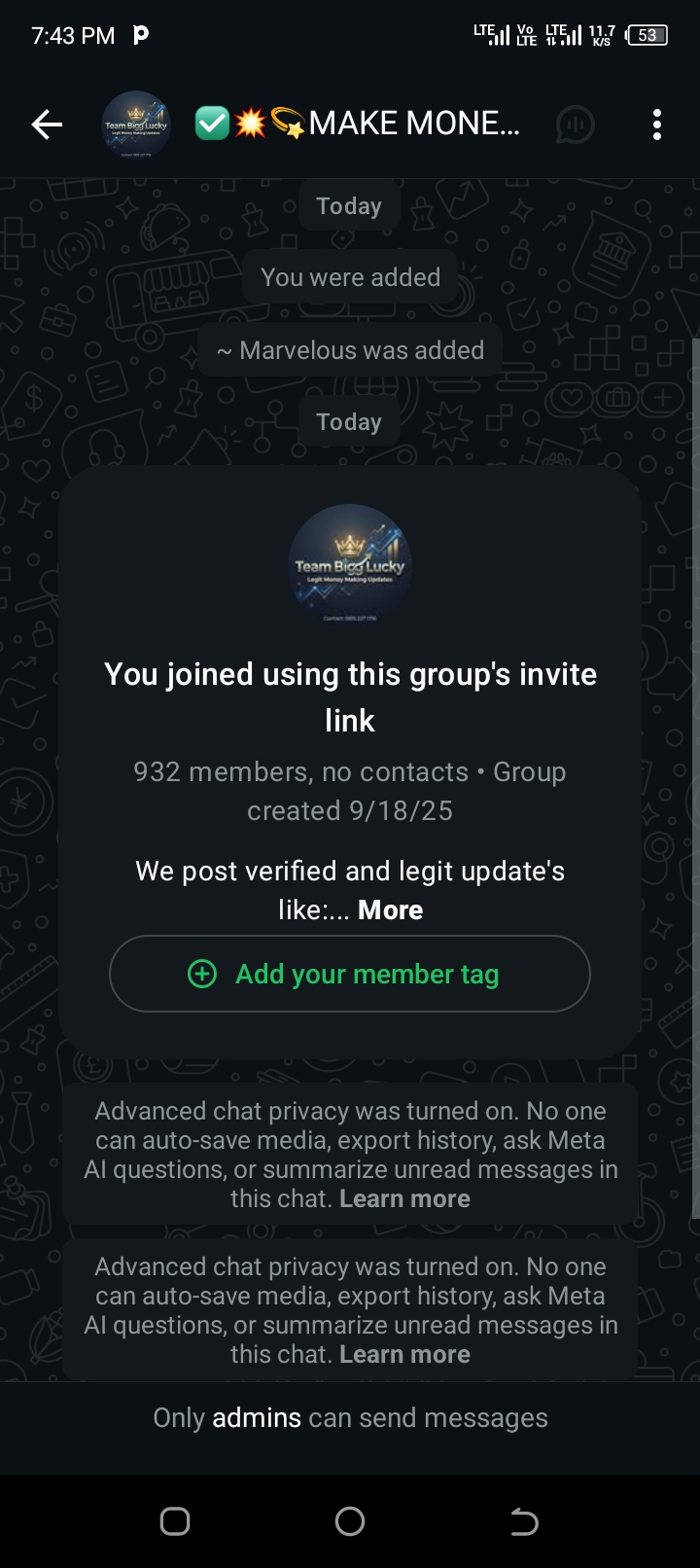Image resolution: width=700 pixels, height=1568 pixels.
Task: Start a group voice chat
Action: [x=575, y=125]
